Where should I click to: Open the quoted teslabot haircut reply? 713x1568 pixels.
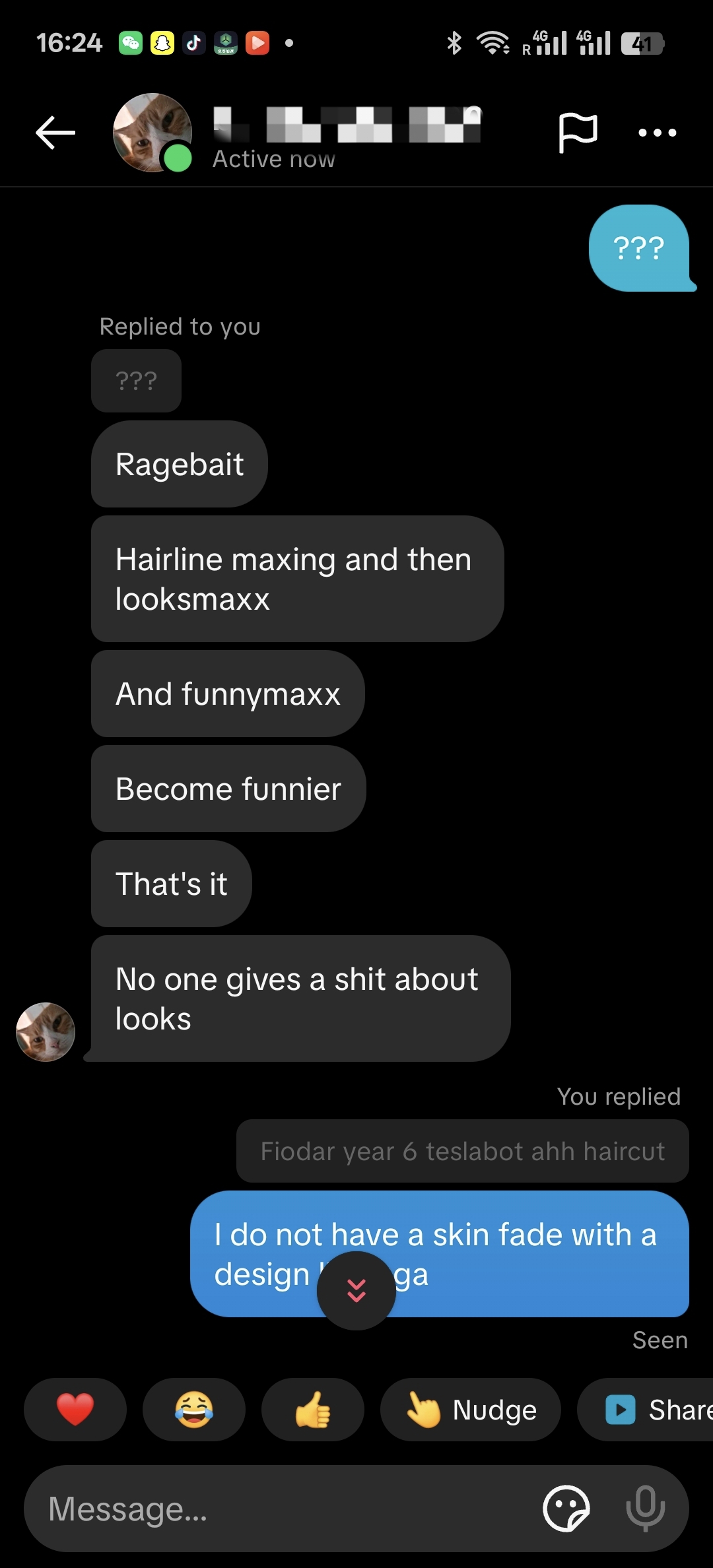pyautogui.click(x=462, y=1151)
